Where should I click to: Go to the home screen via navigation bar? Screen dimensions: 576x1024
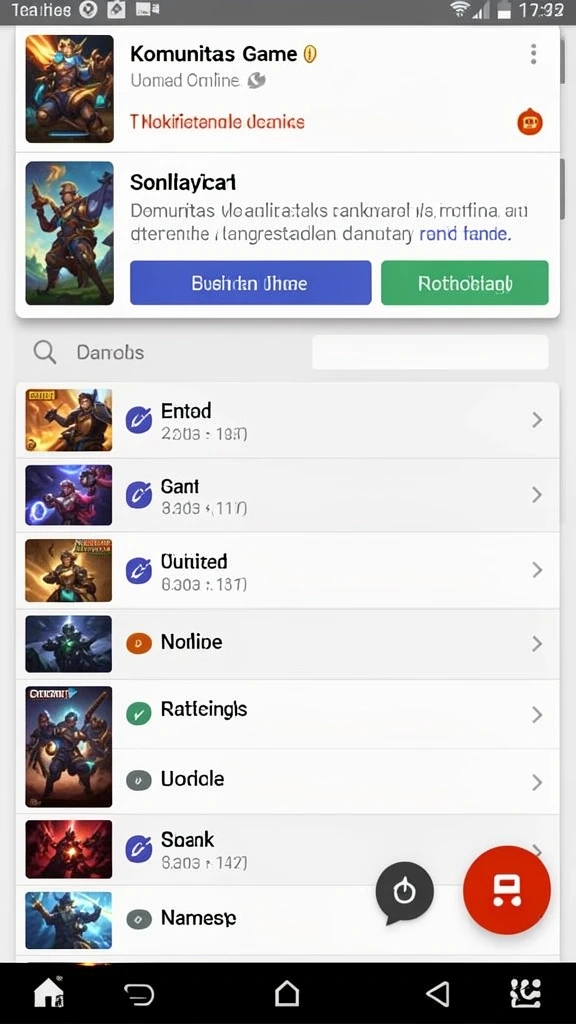pyautogui.click(x=287, y=994)
